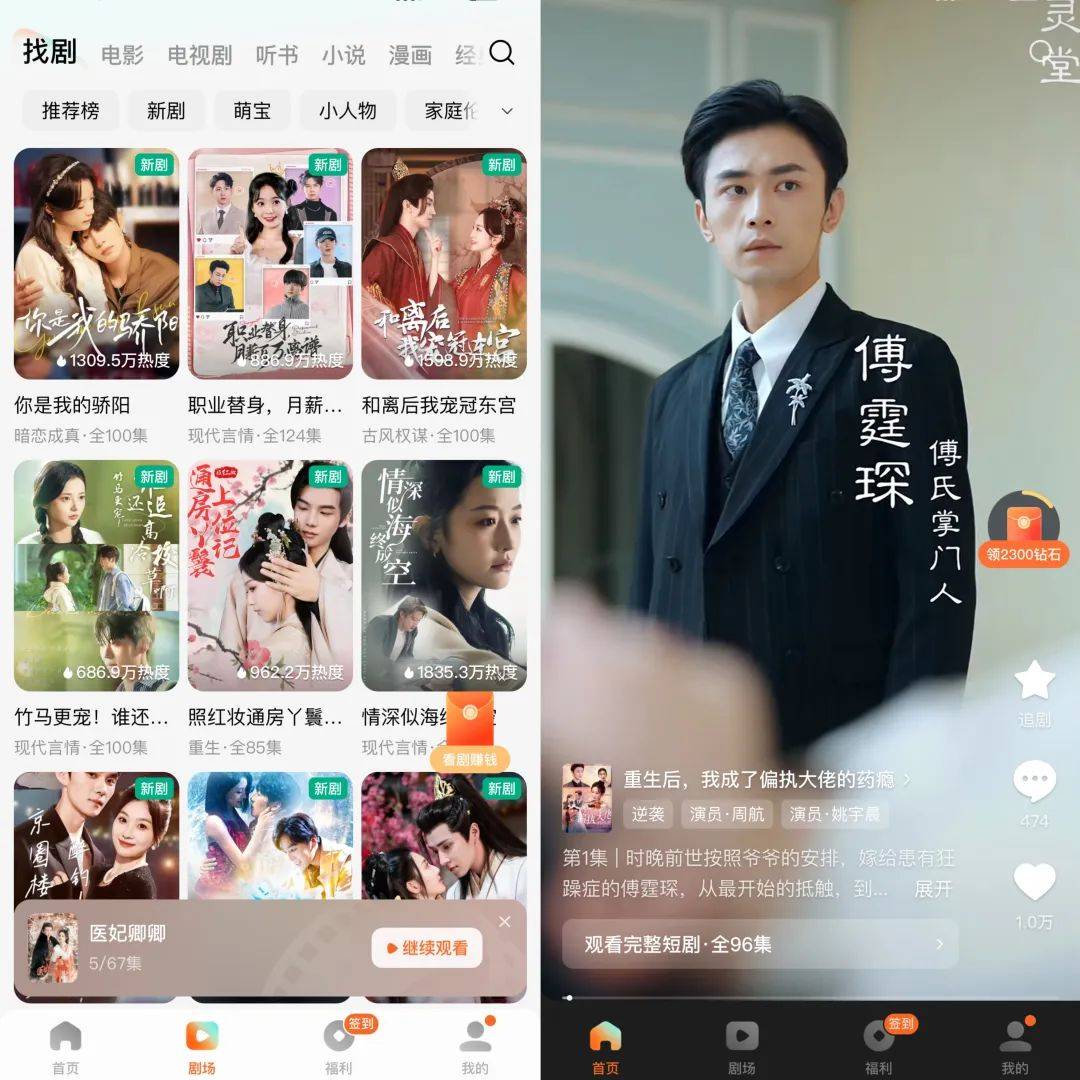Tap 观看完整短剧·全96集
The image size is (1080, 1080).
pos(760,944)
